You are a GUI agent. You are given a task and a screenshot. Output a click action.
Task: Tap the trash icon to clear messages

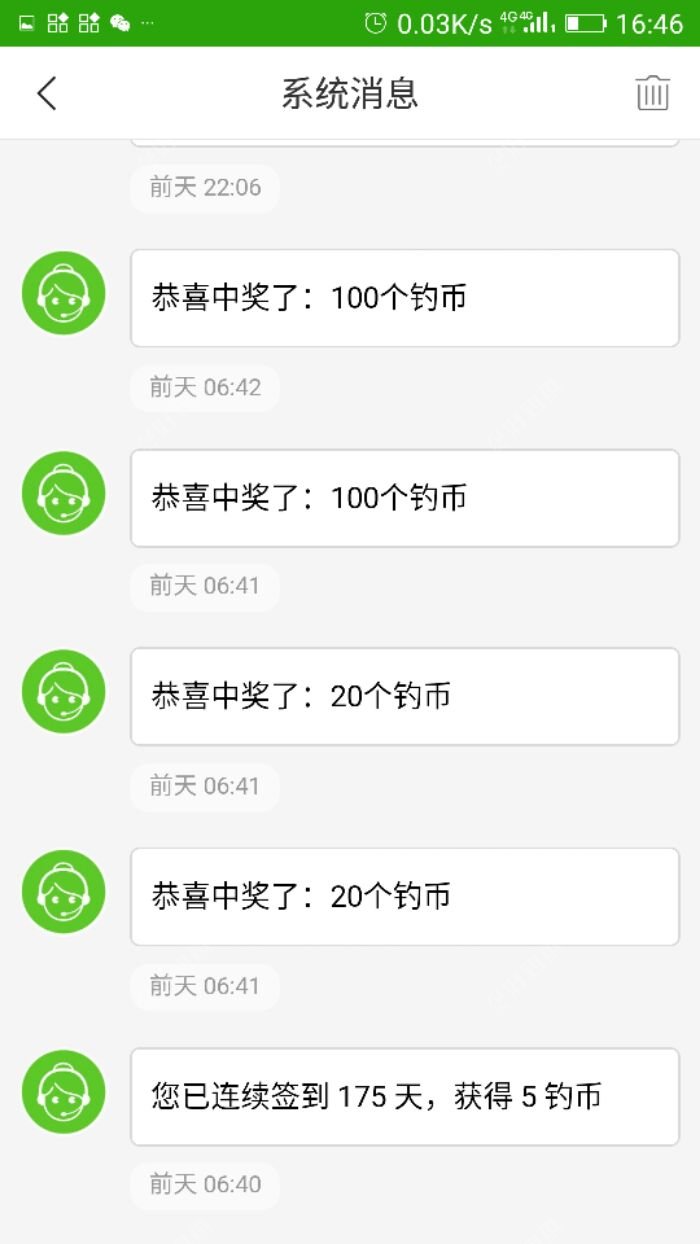pos(652,93)
